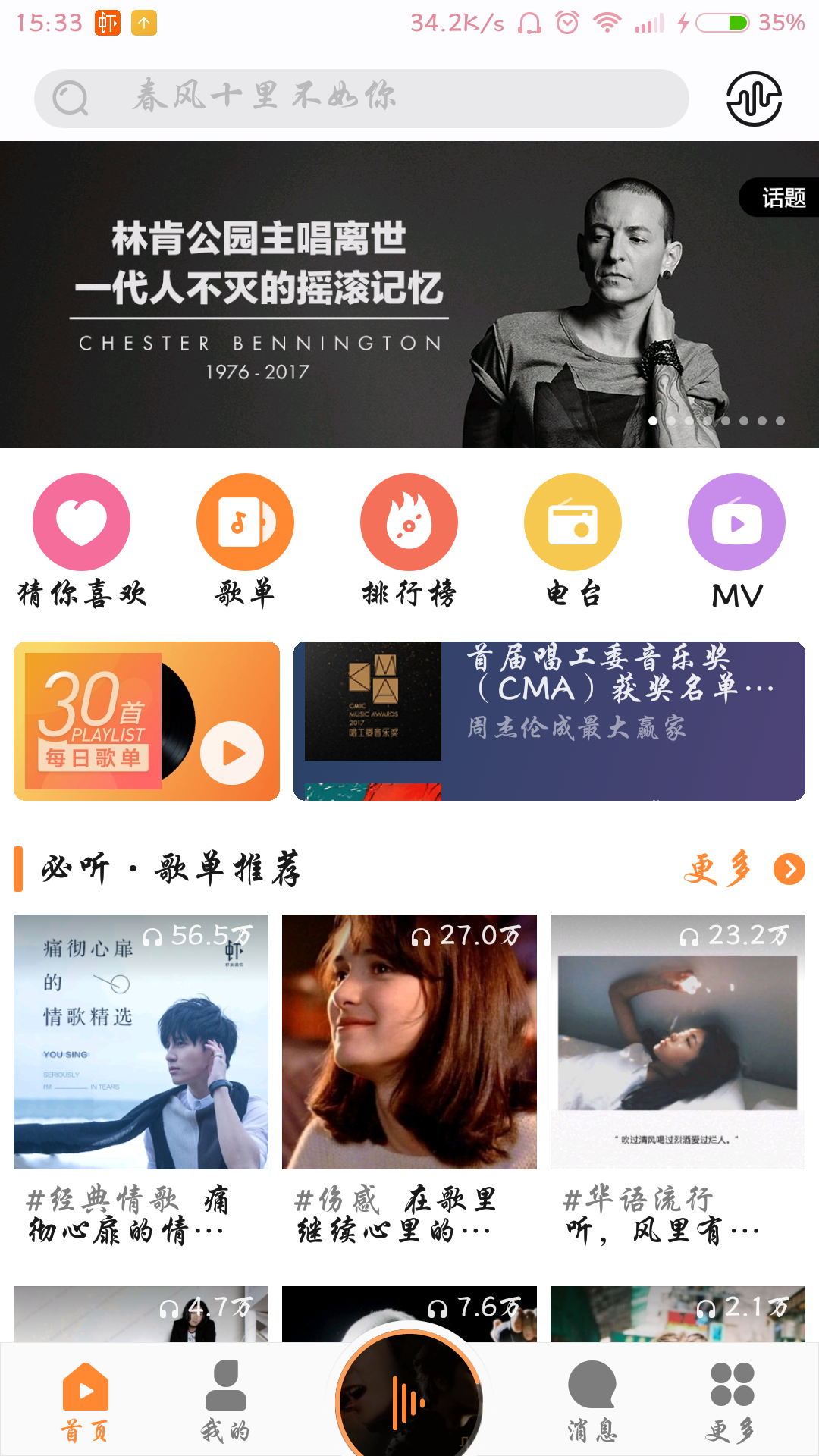Screen dimensions: 819x1456
Task: View 更多 recommended playlists
Action: (743, 869)
